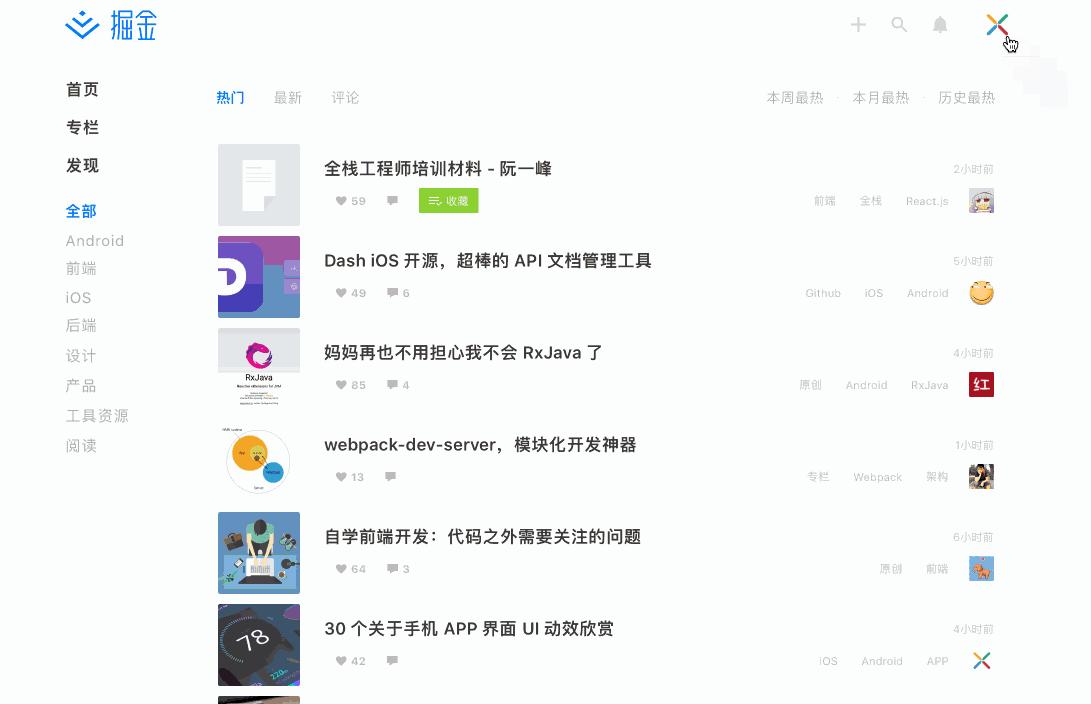This screenshot has height=704, width=1091.
Task: Go to 专栏 in the sidebar
Action: click(x=82, y=128)
